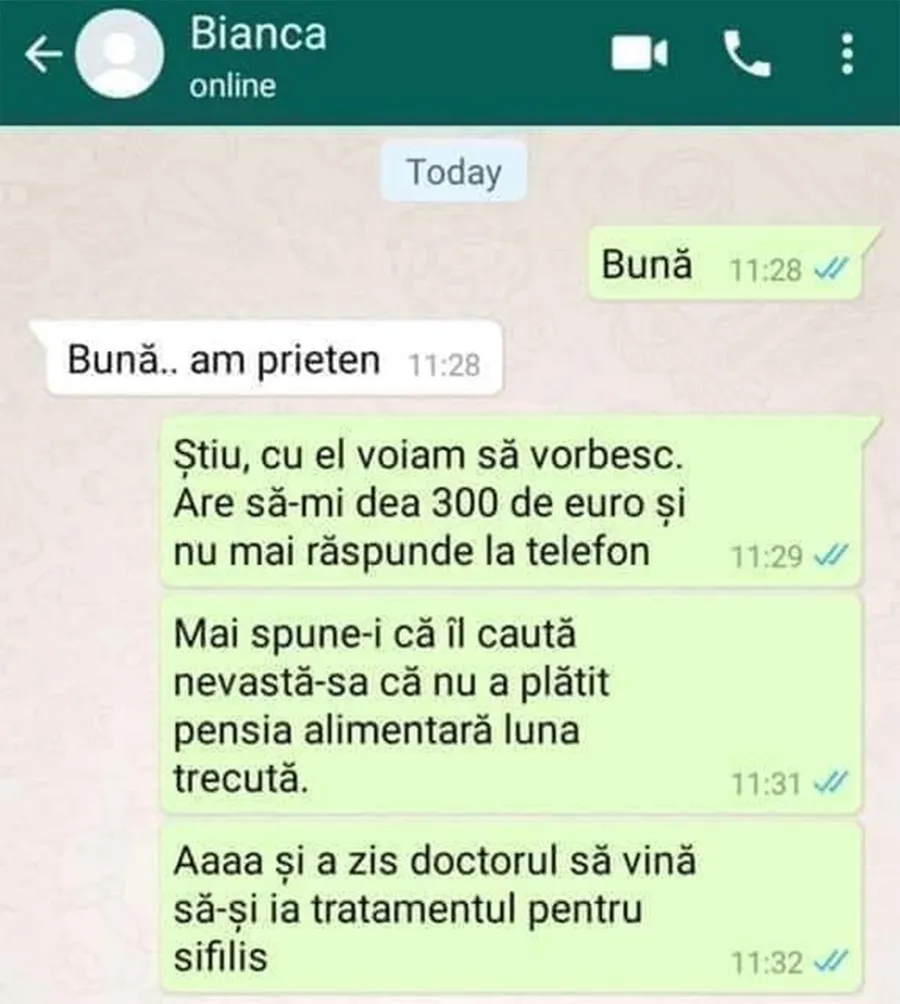View Bianca's profile picture
The height and width of the screenshot is (1004, 900).
click(x=118, y=57)
